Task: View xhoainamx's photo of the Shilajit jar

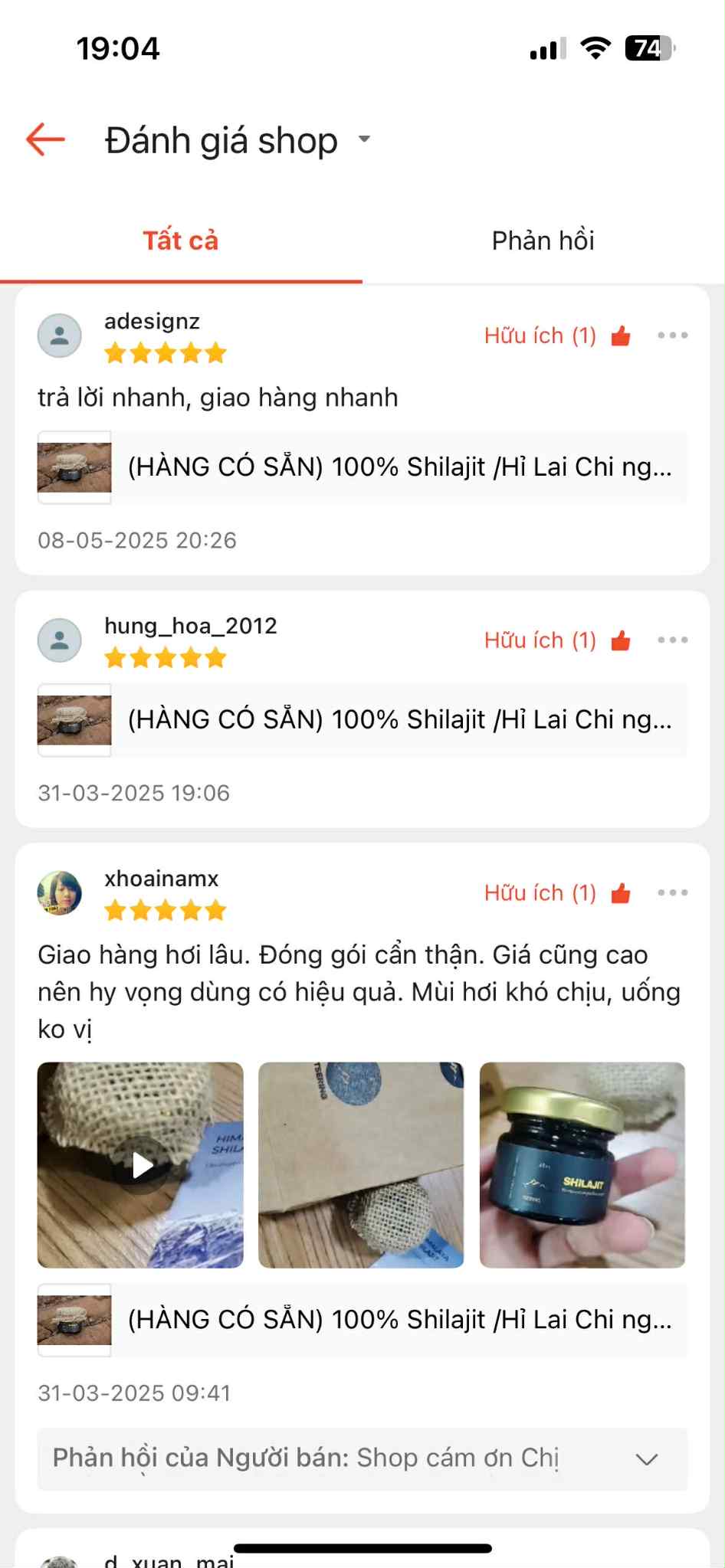Action: click(x=582, y=1165)
